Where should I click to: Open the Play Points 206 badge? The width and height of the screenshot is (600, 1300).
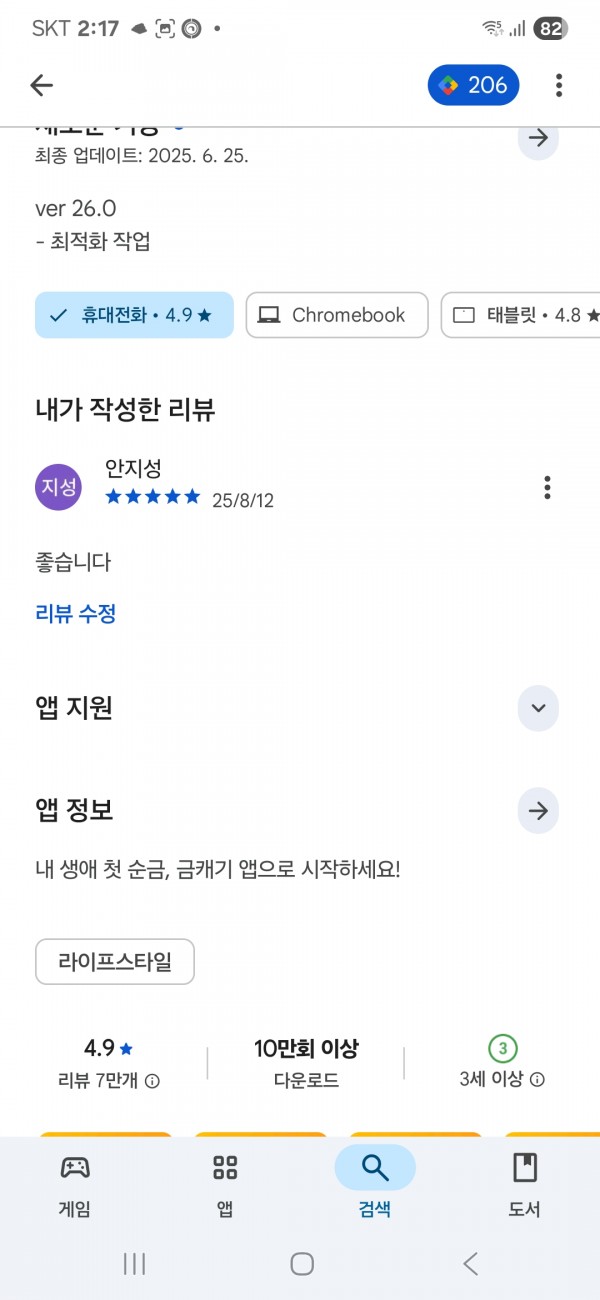473,85
